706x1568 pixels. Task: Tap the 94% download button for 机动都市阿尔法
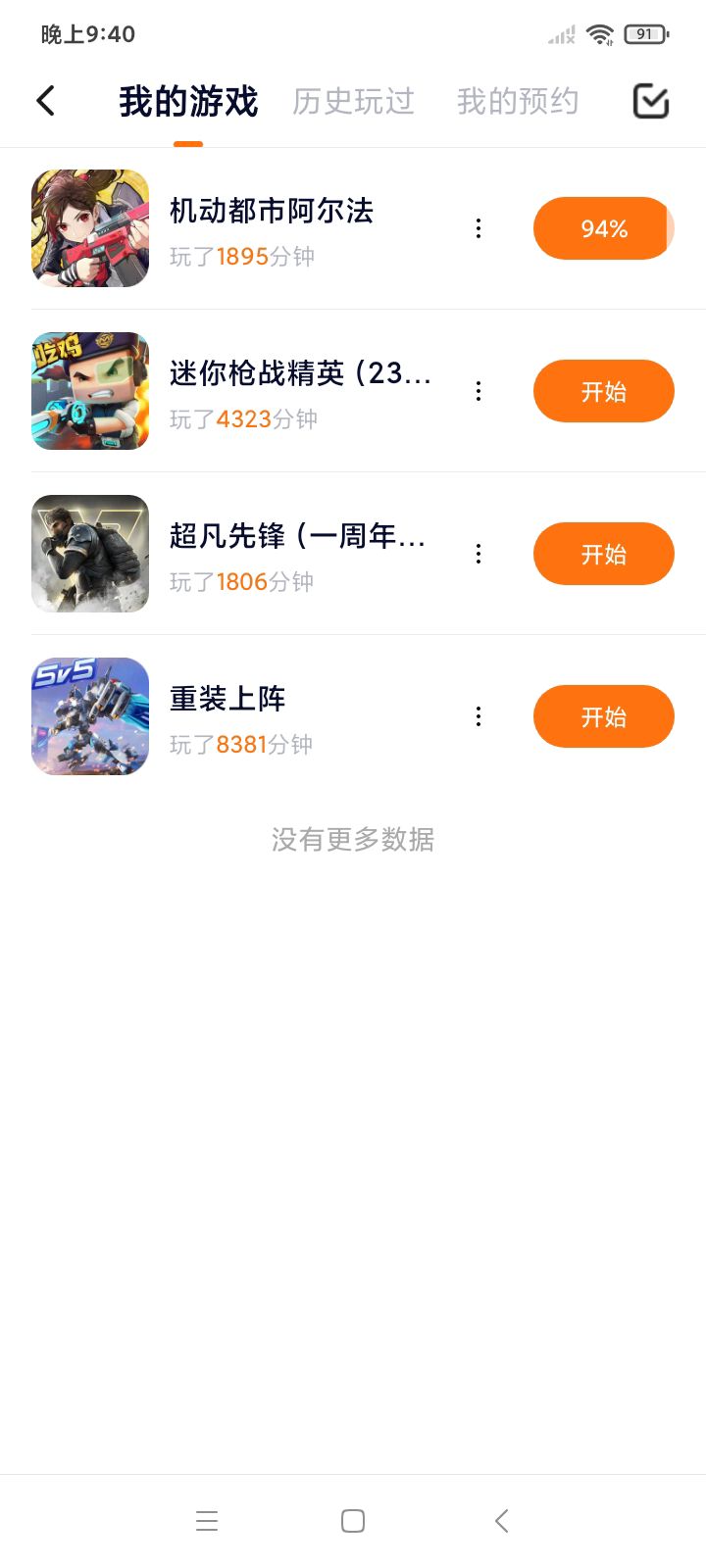click(x=603, y=228)
